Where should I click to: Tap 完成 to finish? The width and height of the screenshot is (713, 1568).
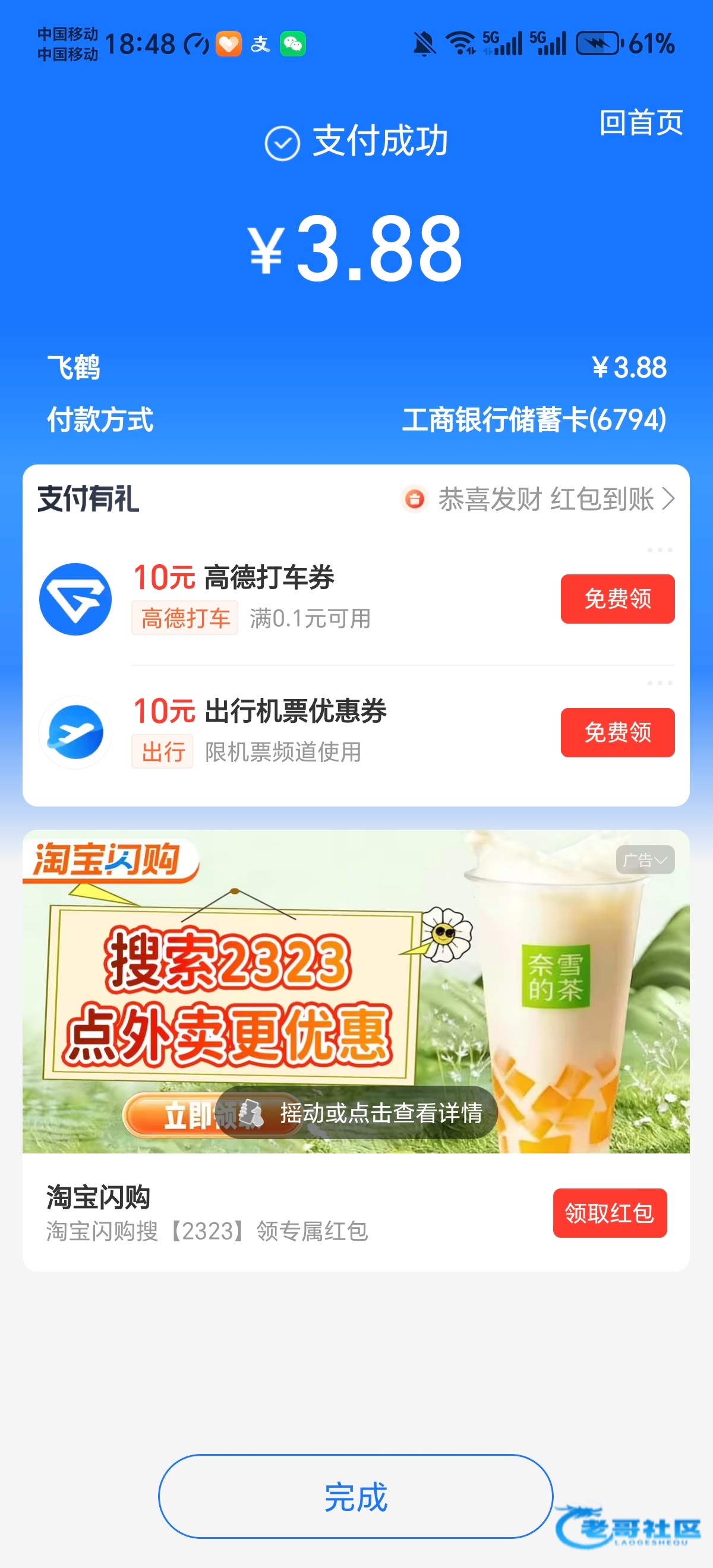pyautogui.click(x=355, y=1496)
